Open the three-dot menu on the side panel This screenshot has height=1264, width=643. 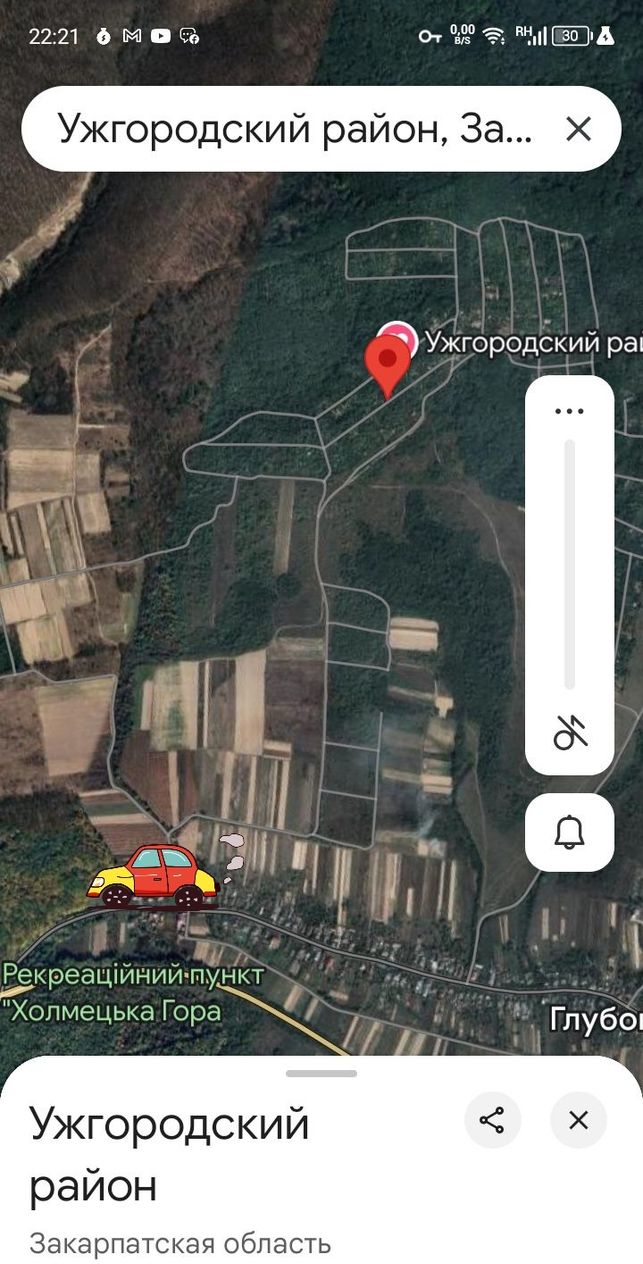[569, 410]
